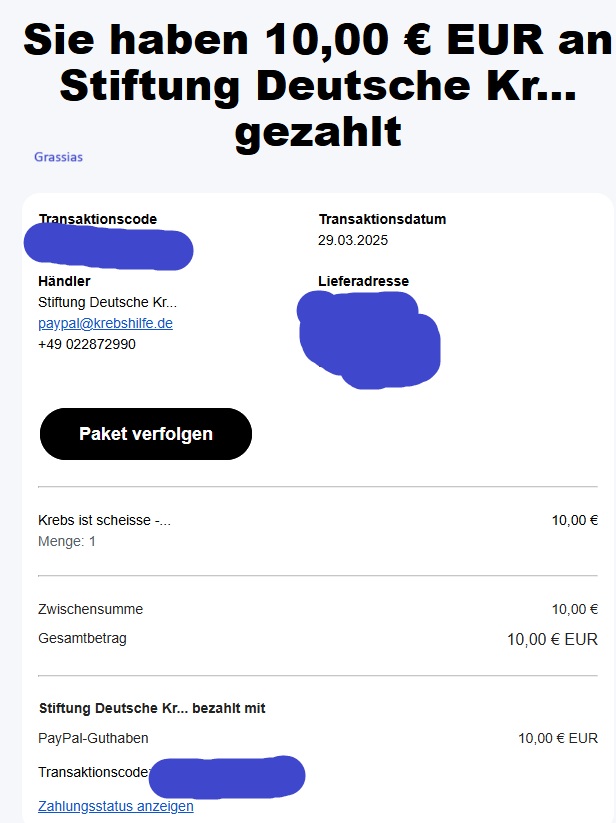616x823 pixels.
Task: Open the Zahlungsstatus anzeigen link
Action: [x=115, y=806]
